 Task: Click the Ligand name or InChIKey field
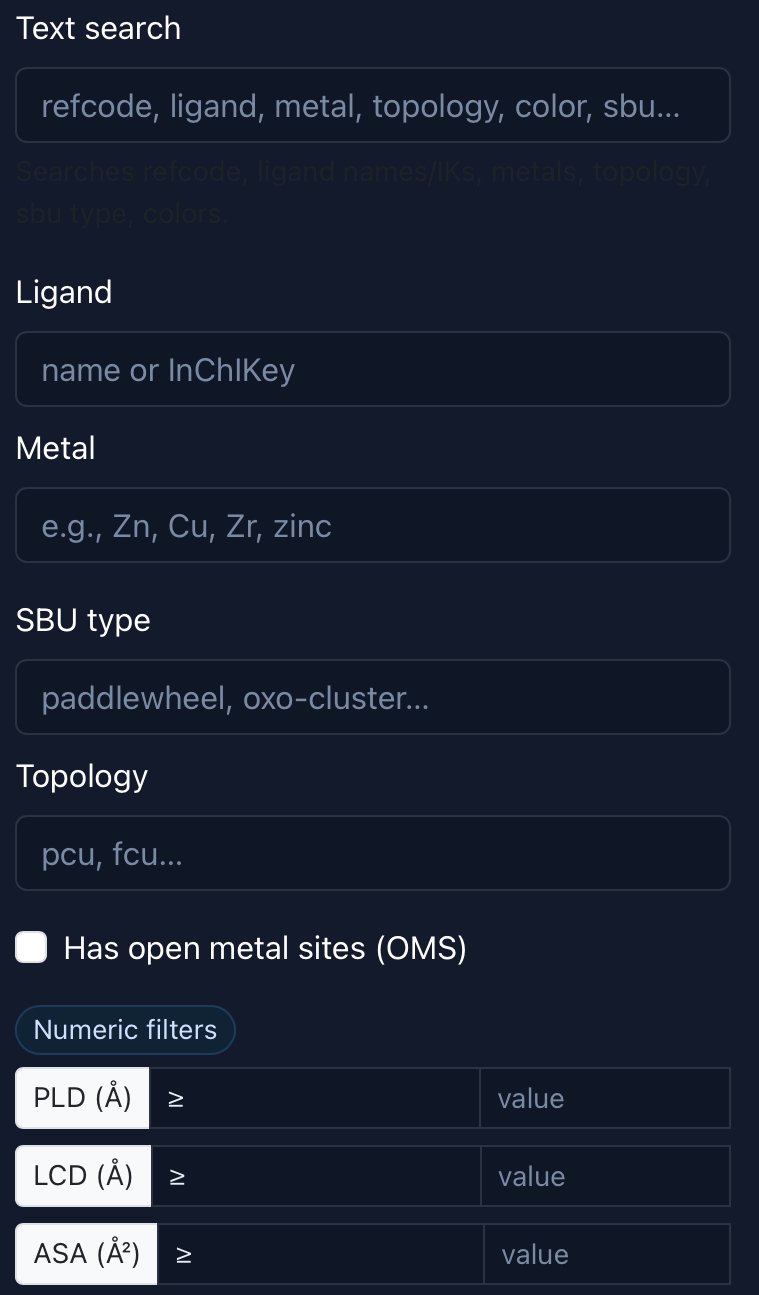pyautogui.click(x=373, y=369)
